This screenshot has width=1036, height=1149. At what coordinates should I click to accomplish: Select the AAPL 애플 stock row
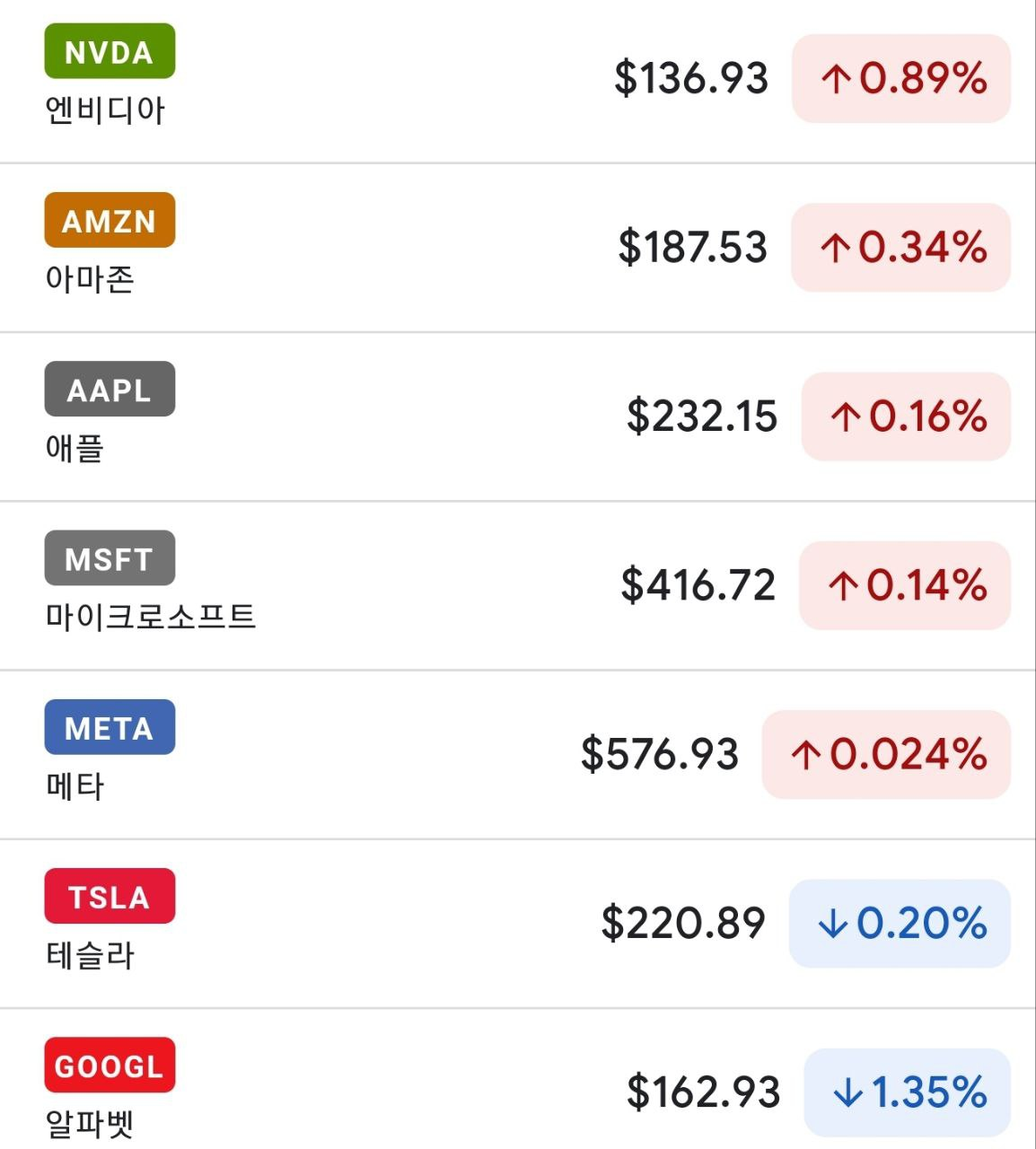[x=359, y=417]
